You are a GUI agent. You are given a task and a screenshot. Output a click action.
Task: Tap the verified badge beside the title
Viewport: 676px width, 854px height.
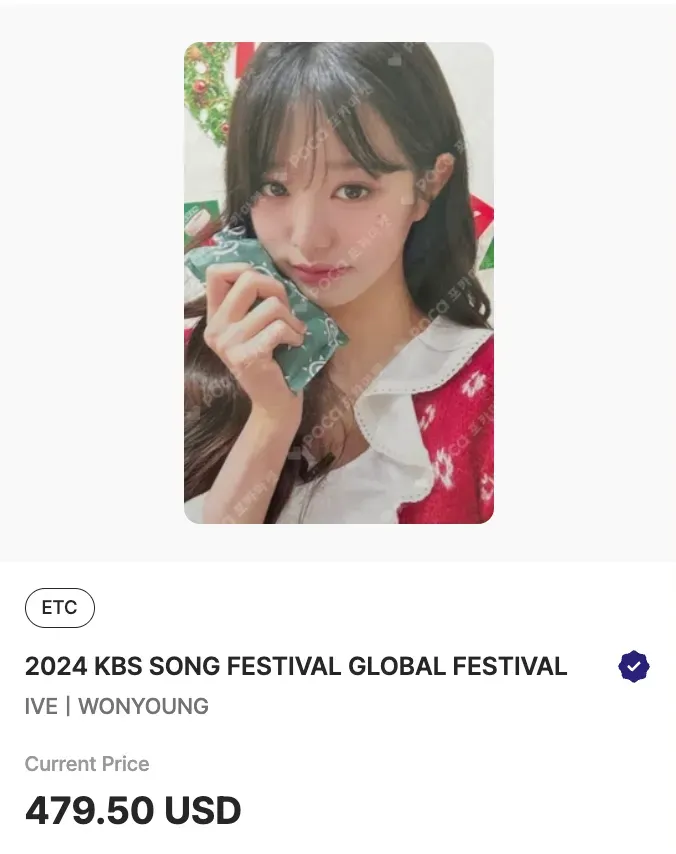(634, 666)
